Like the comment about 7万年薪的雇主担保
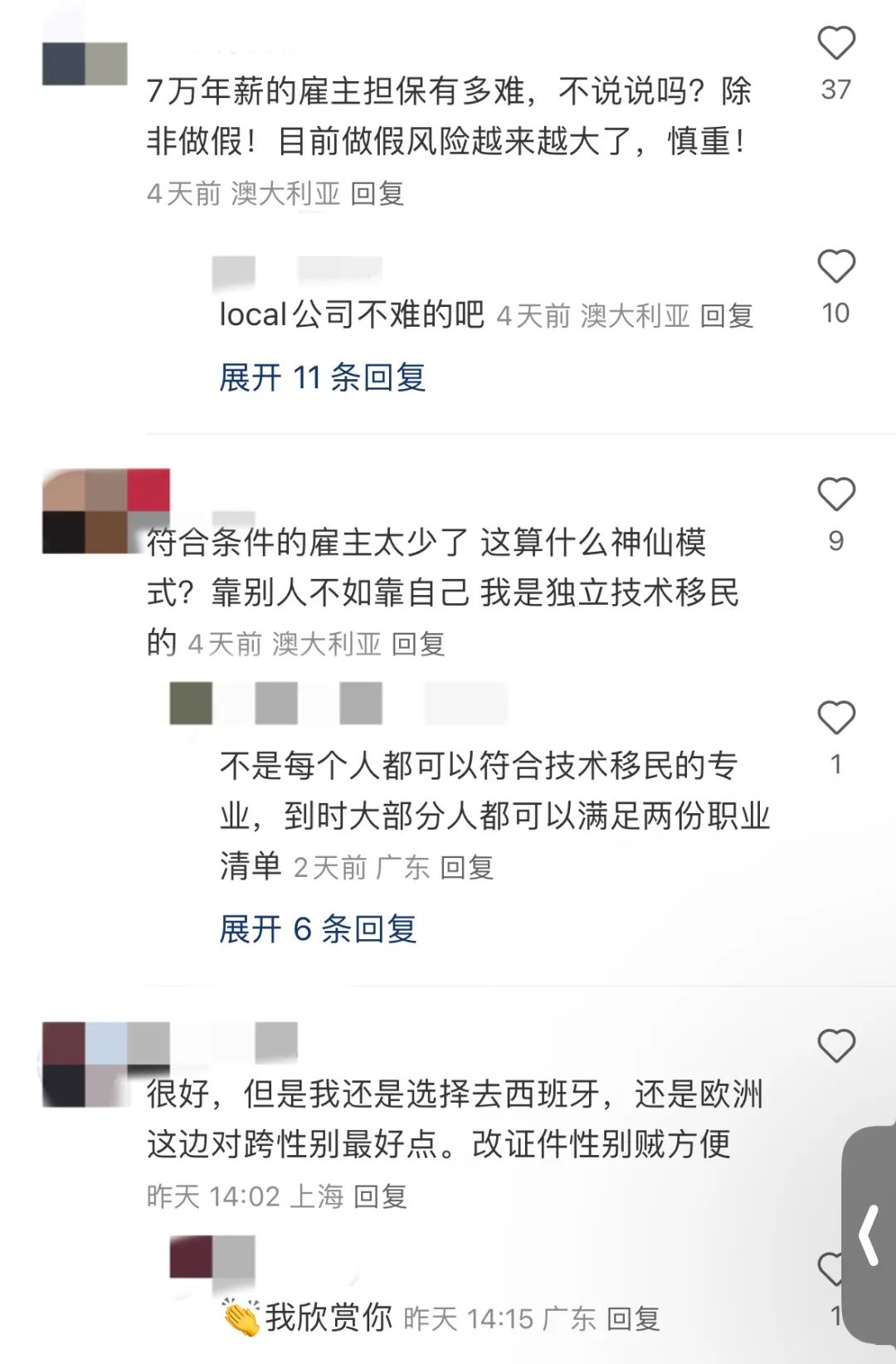 pyautogui.click(x=835, y=43)
